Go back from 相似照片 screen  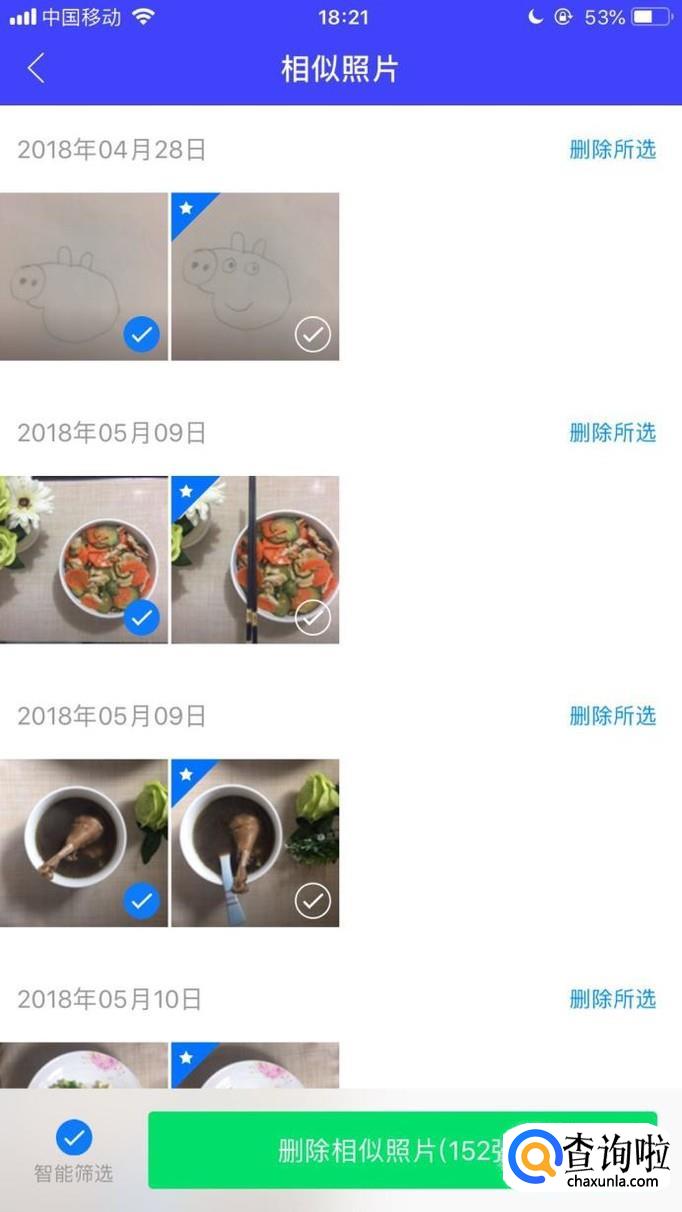[x=37, y=69]
